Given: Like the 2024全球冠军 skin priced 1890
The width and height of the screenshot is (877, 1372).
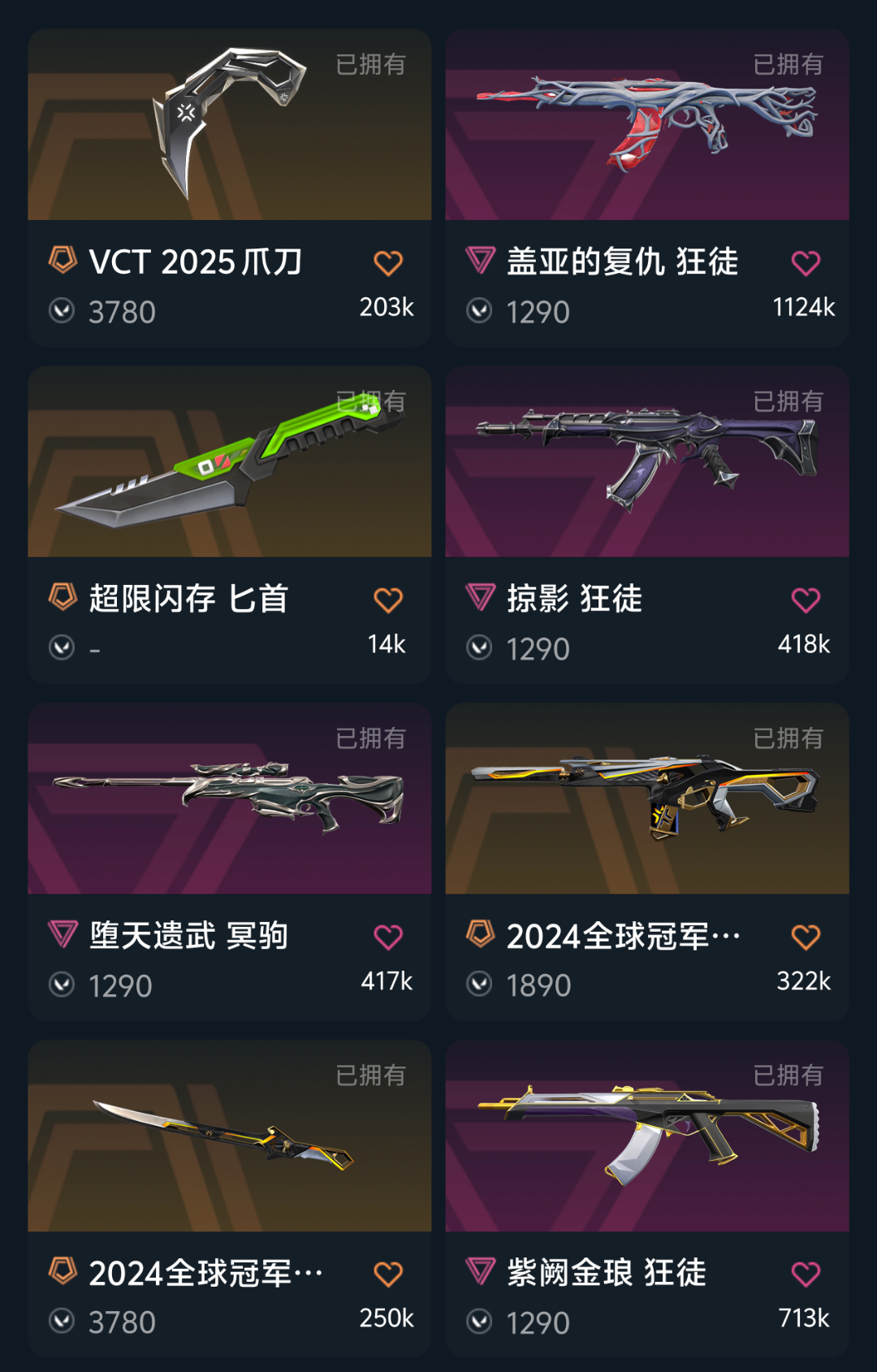Looking at the screenshot, I should click(x=806, y=937).
